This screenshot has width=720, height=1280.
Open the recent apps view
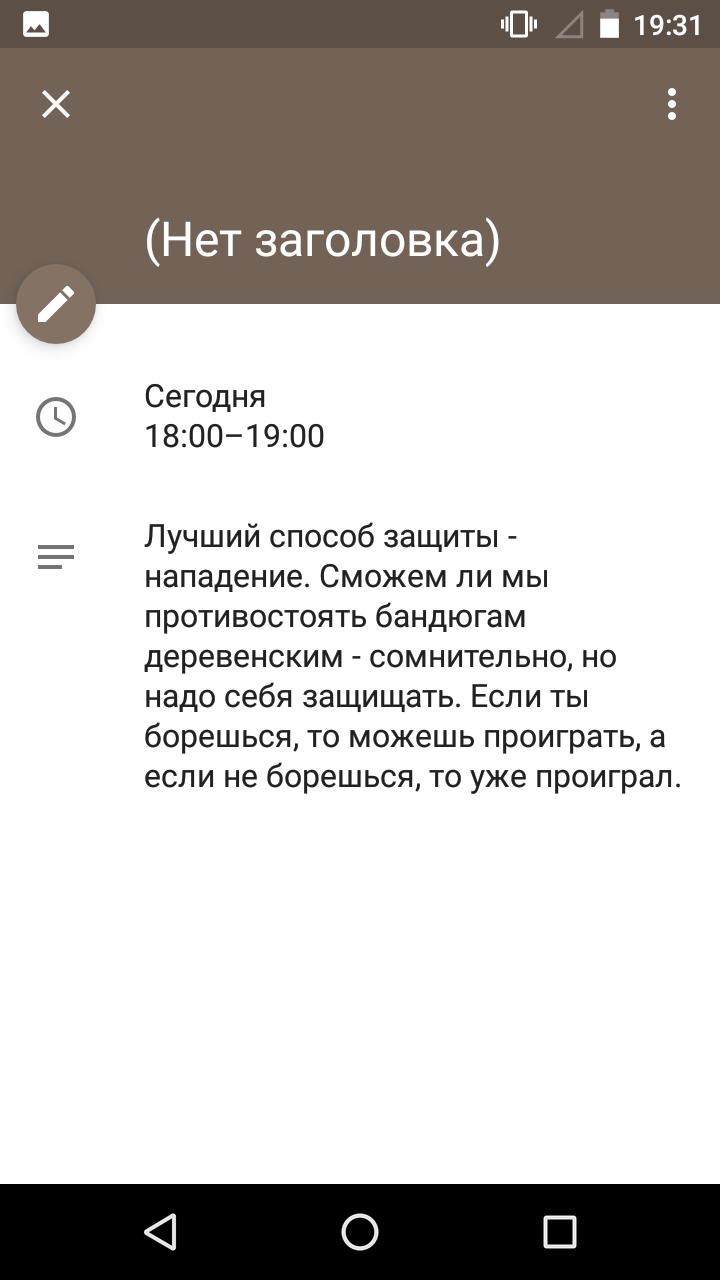[x=560, y=1232]
